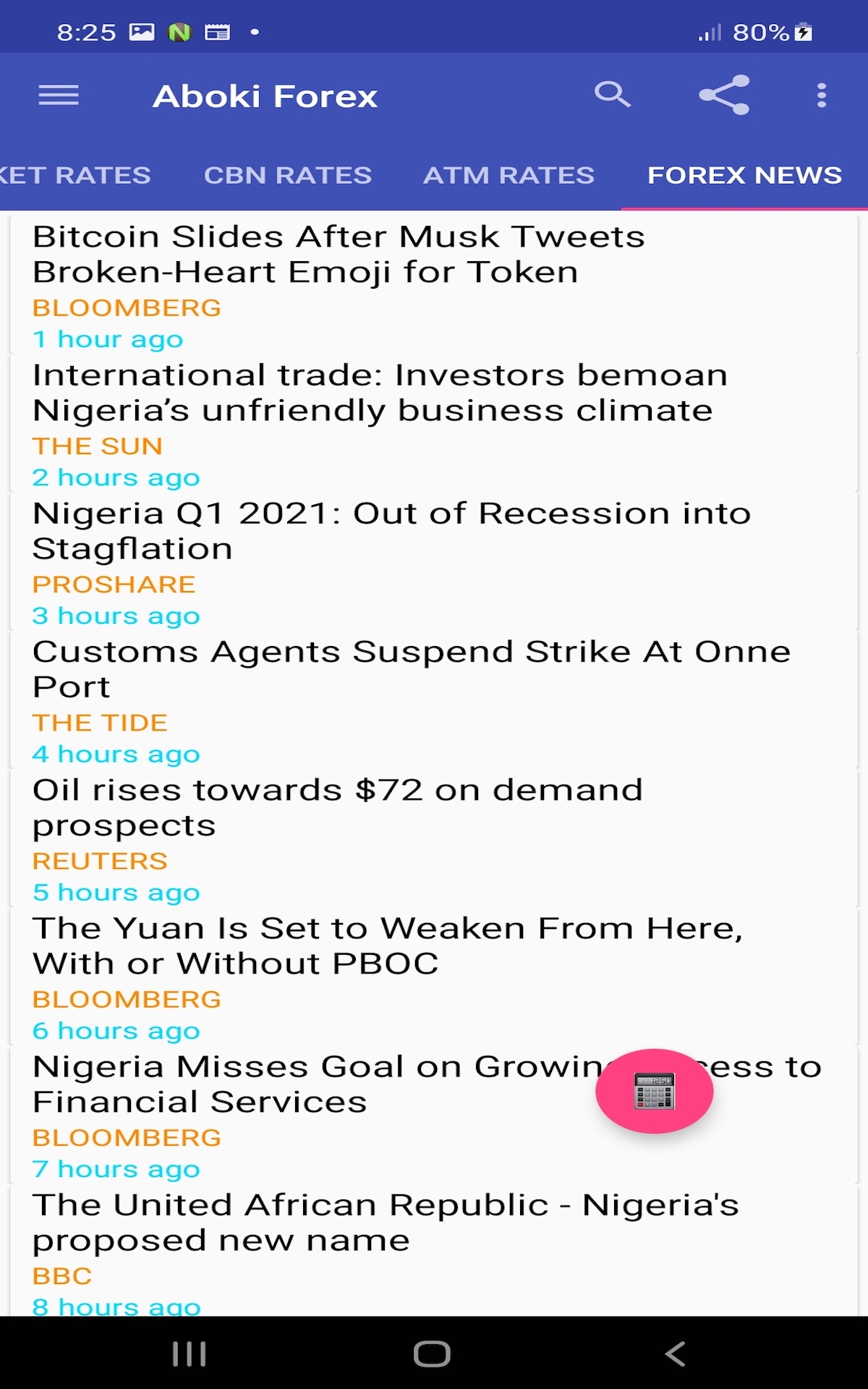Tap the search icon
The width and height of the screenshot is (868, 1389).
point(613,95)
